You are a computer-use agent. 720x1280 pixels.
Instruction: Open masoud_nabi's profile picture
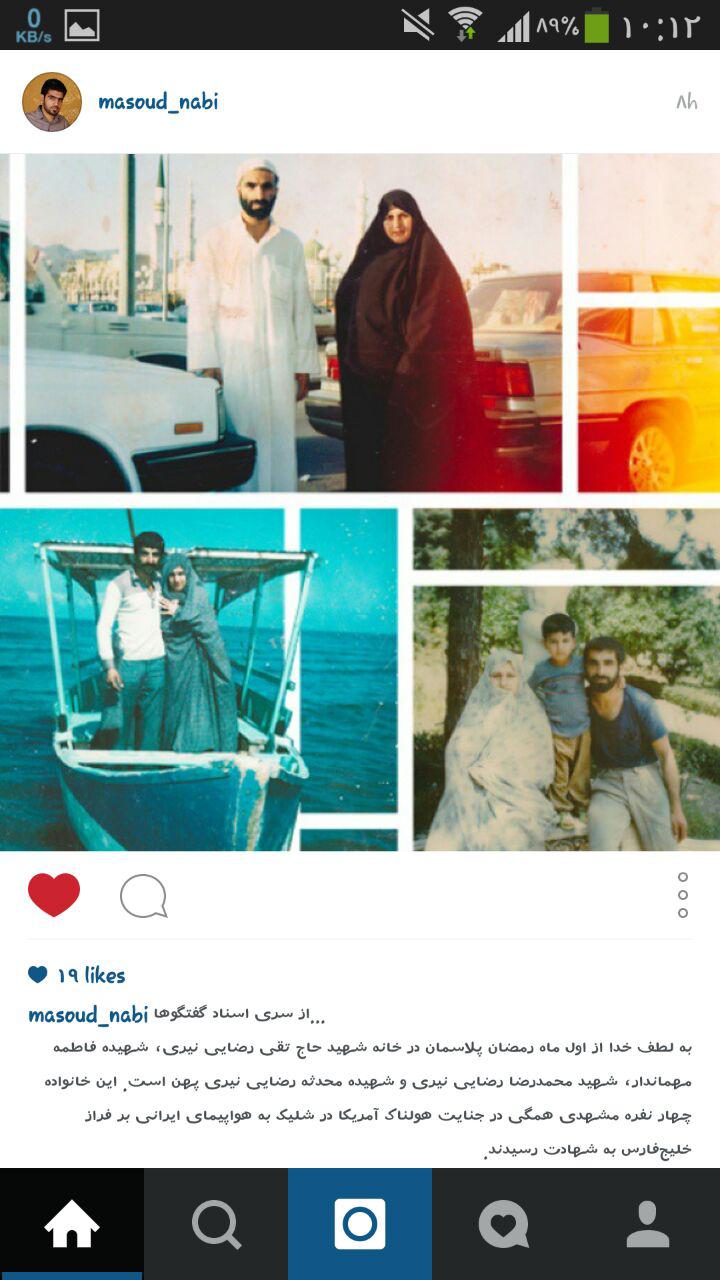tap(52, 102)
